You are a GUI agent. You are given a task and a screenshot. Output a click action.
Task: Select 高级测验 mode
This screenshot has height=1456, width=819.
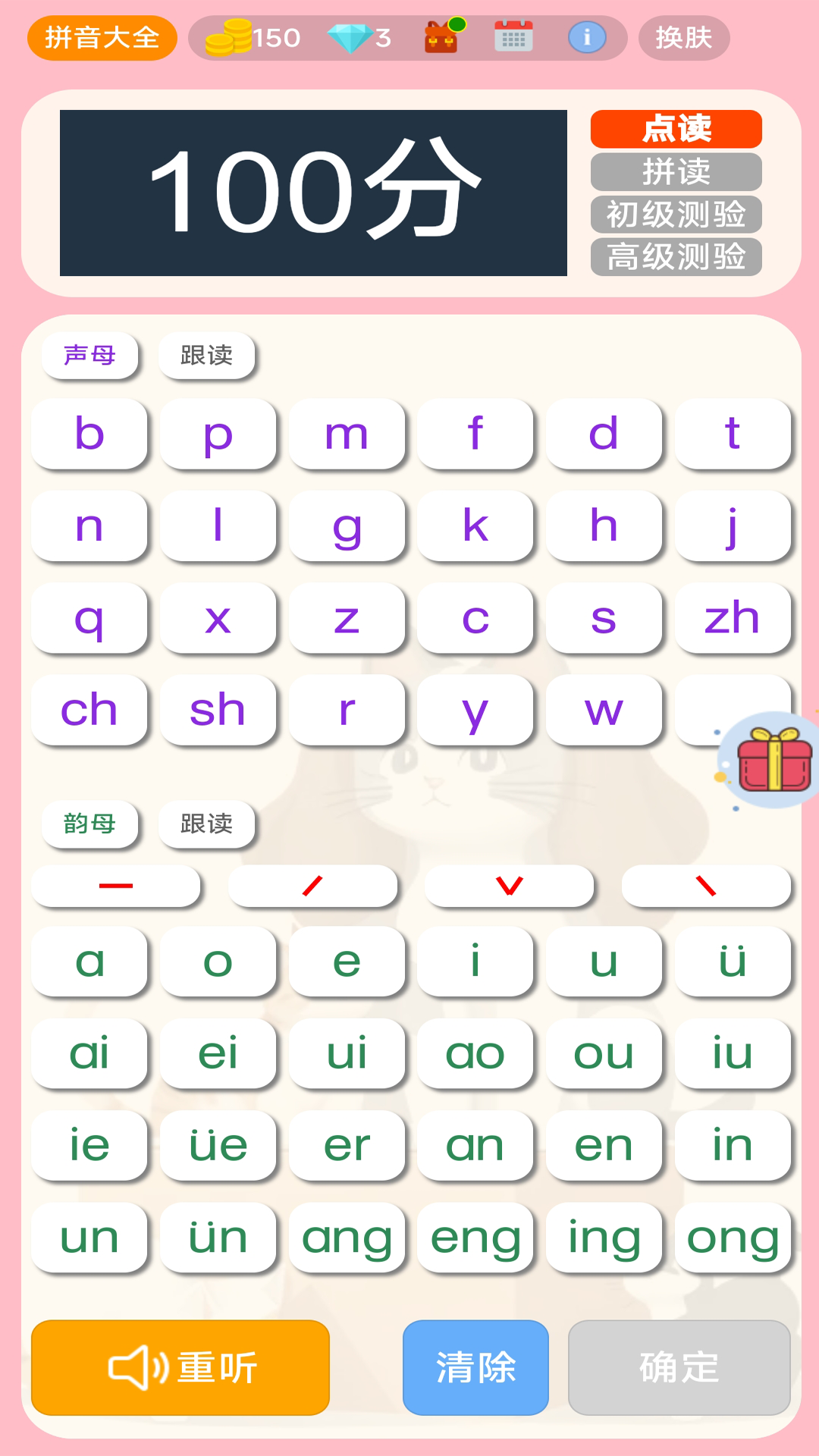tap(676, 257)
